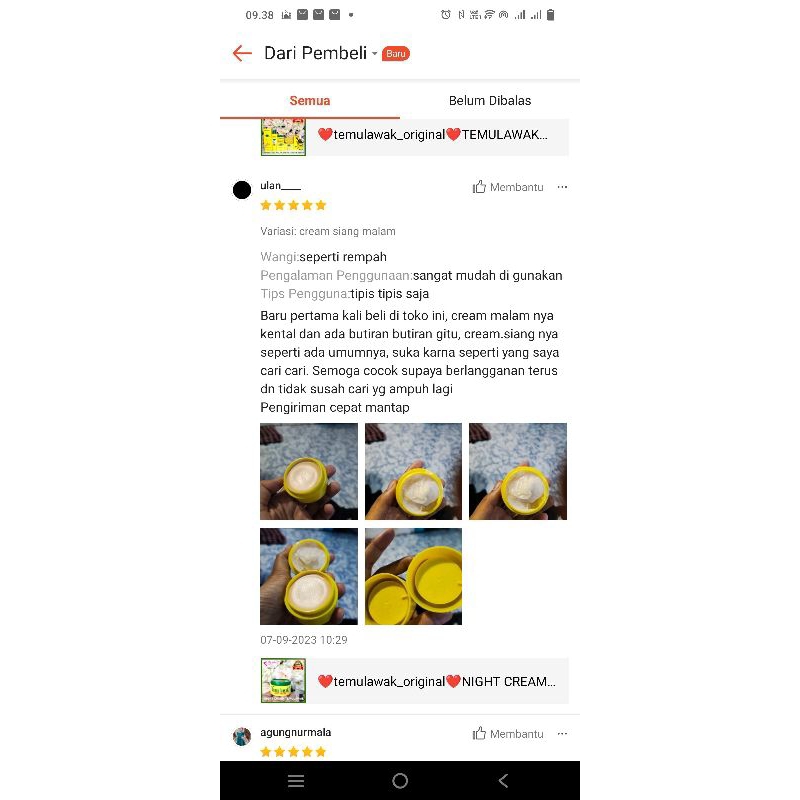Open overflow menu on agungnurmala's review

(562, 734)
